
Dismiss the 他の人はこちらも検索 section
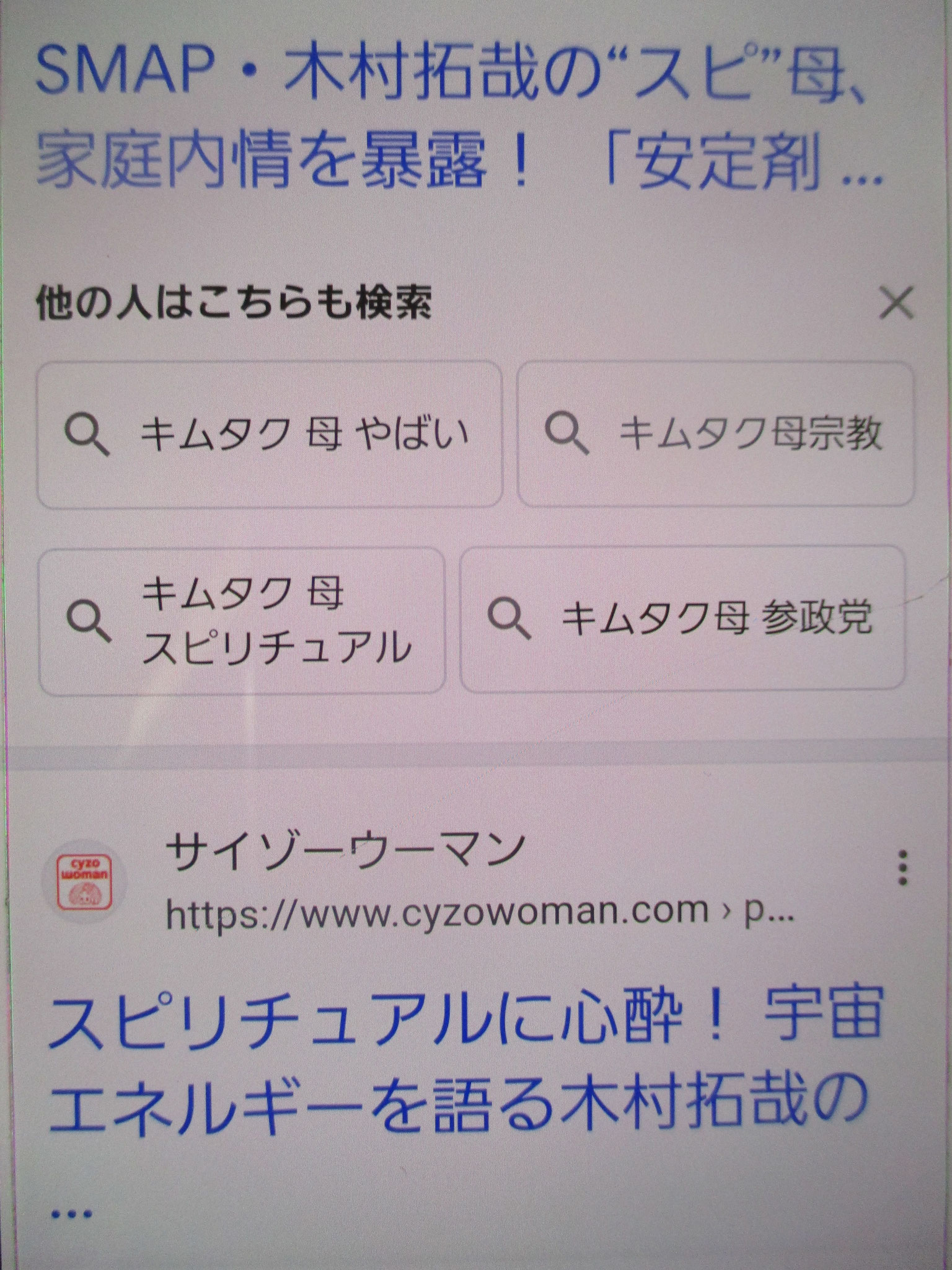tap(896, 304)
